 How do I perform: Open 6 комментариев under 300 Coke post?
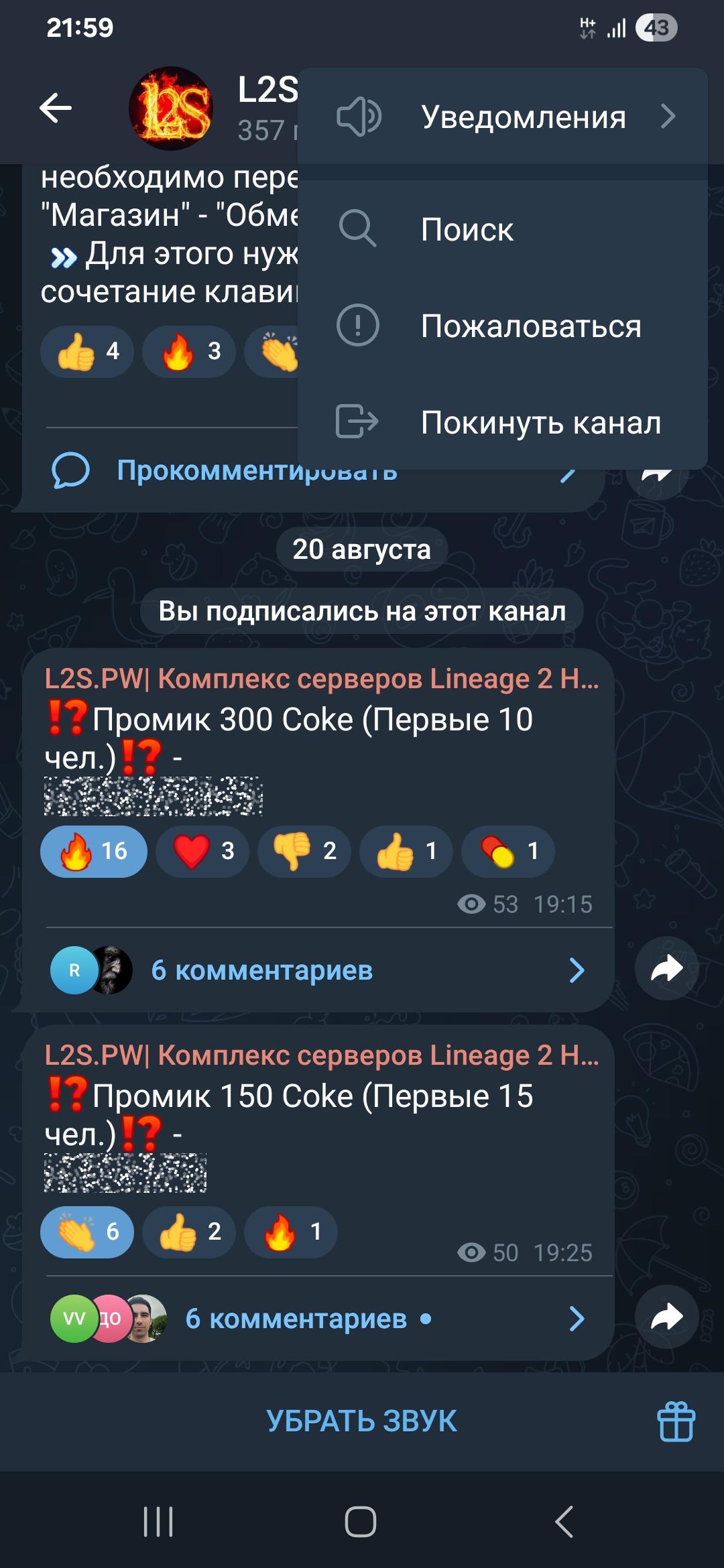coord(261,970)
